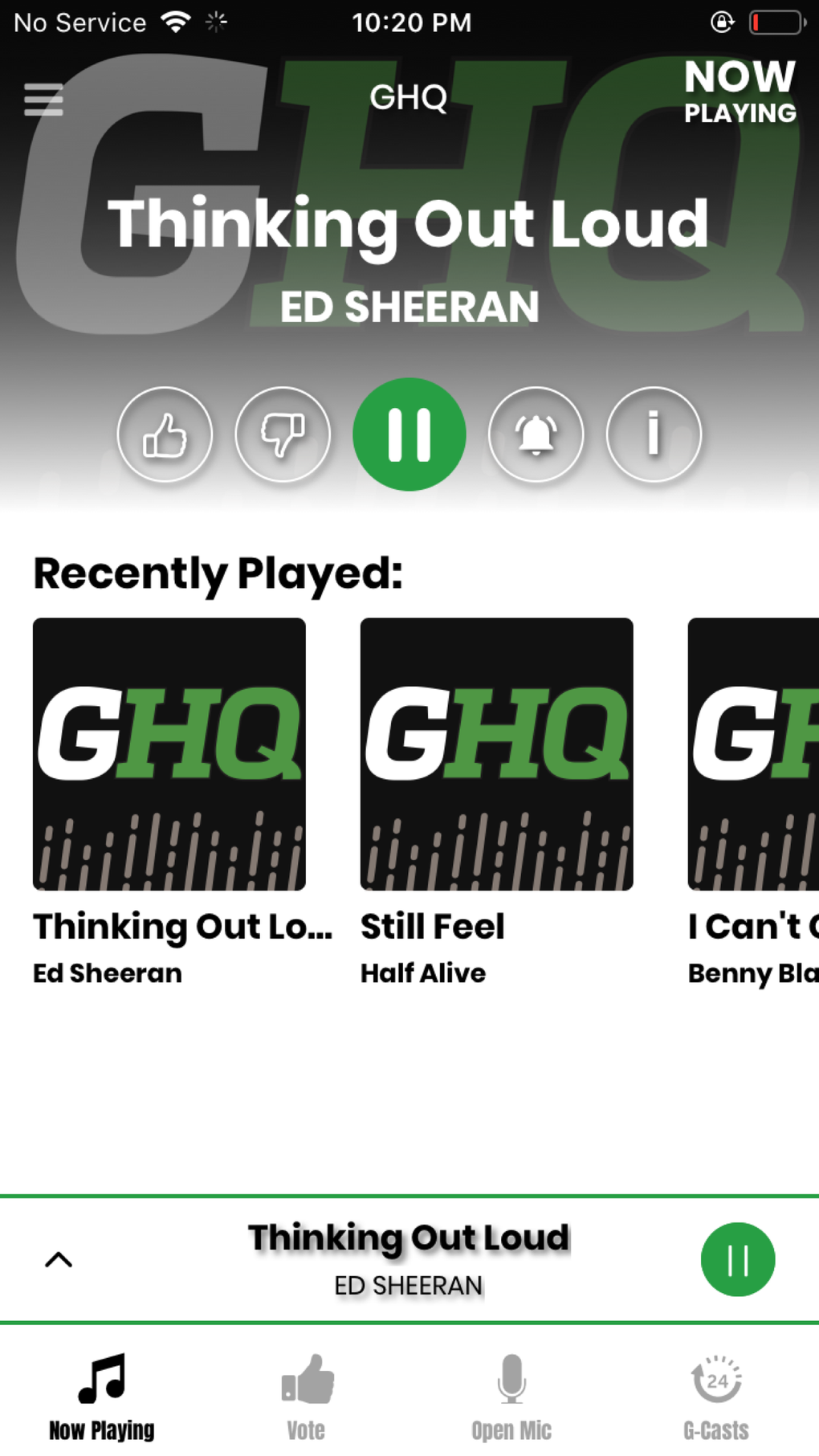Pause playback with the green pause button
819x1456 pixels.
point(409,434)
